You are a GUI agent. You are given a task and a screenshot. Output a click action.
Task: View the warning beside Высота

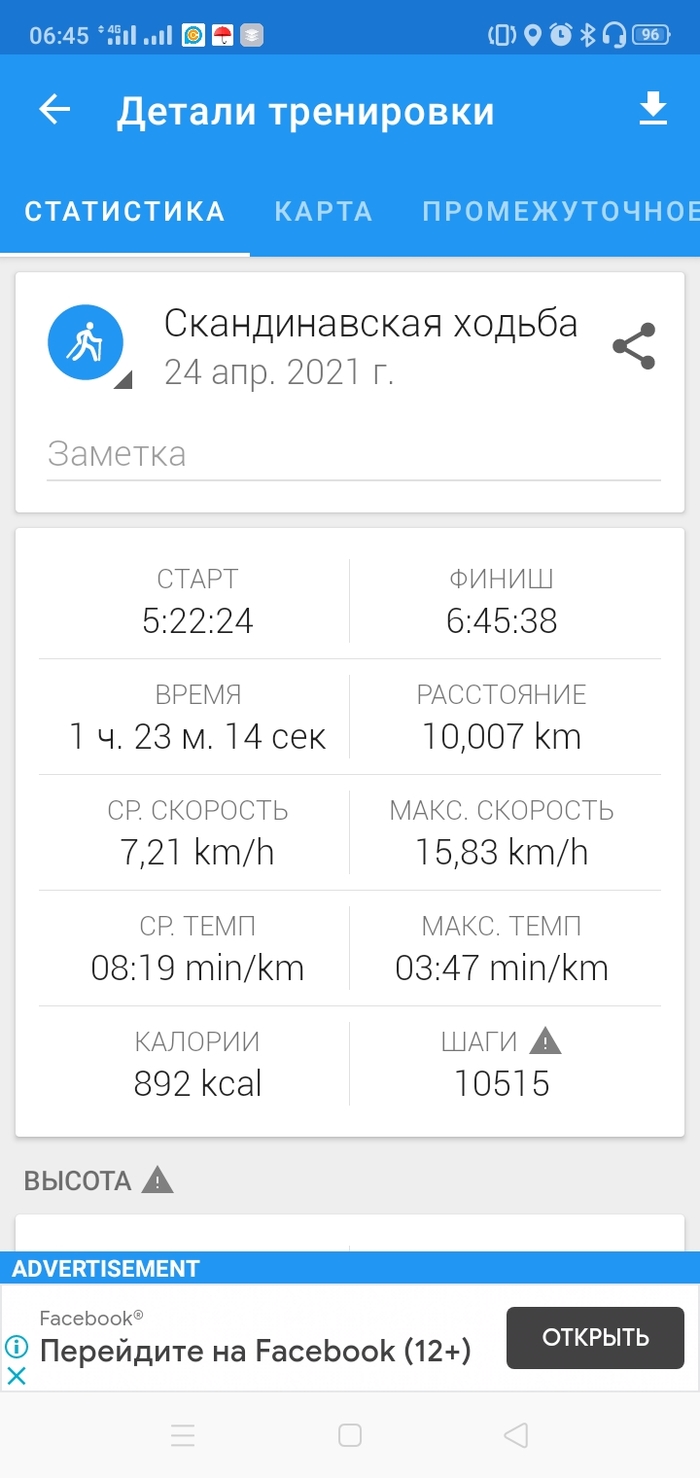point(158,1181)
